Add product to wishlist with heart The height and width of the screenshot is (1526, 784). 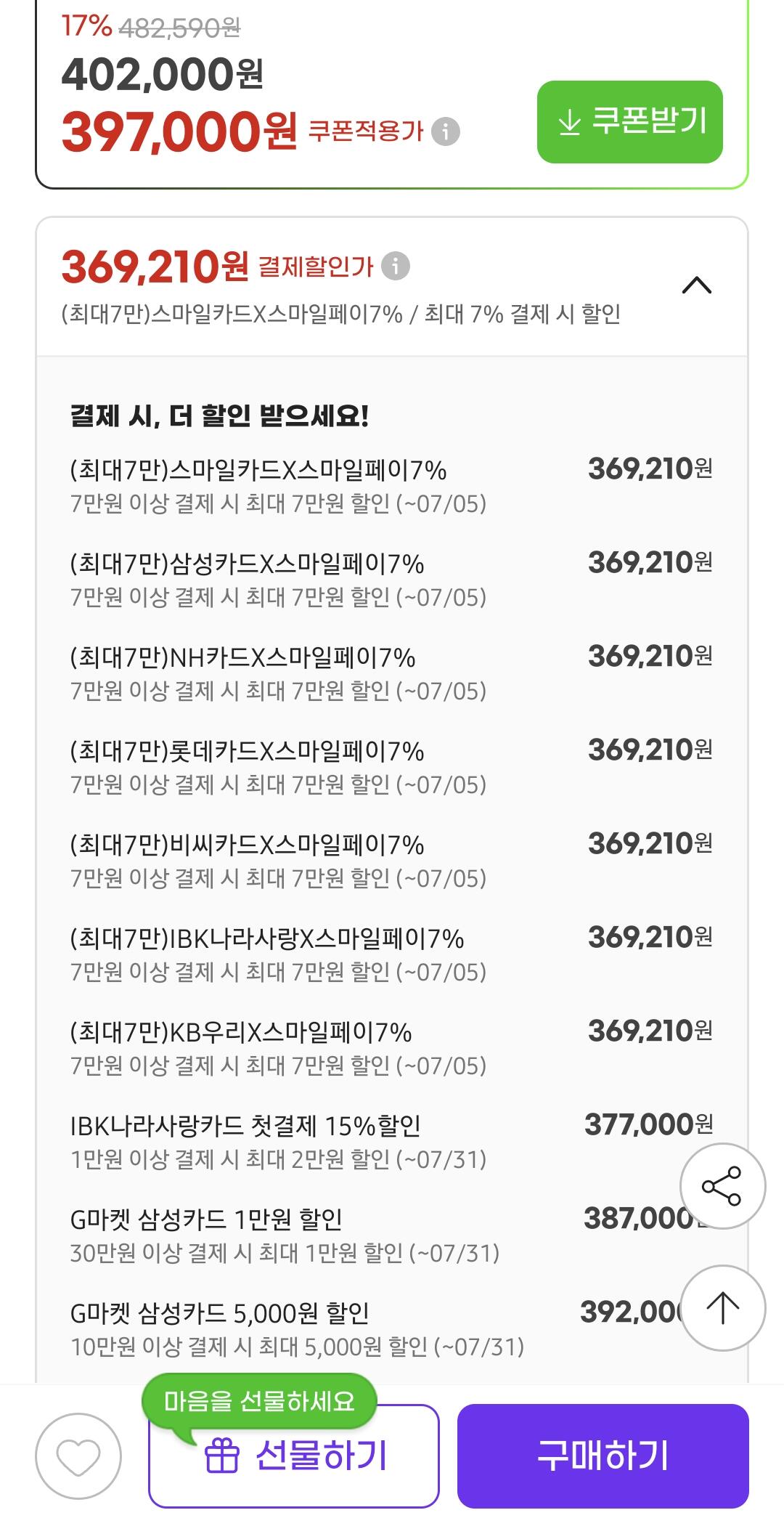click(78, 1456)
